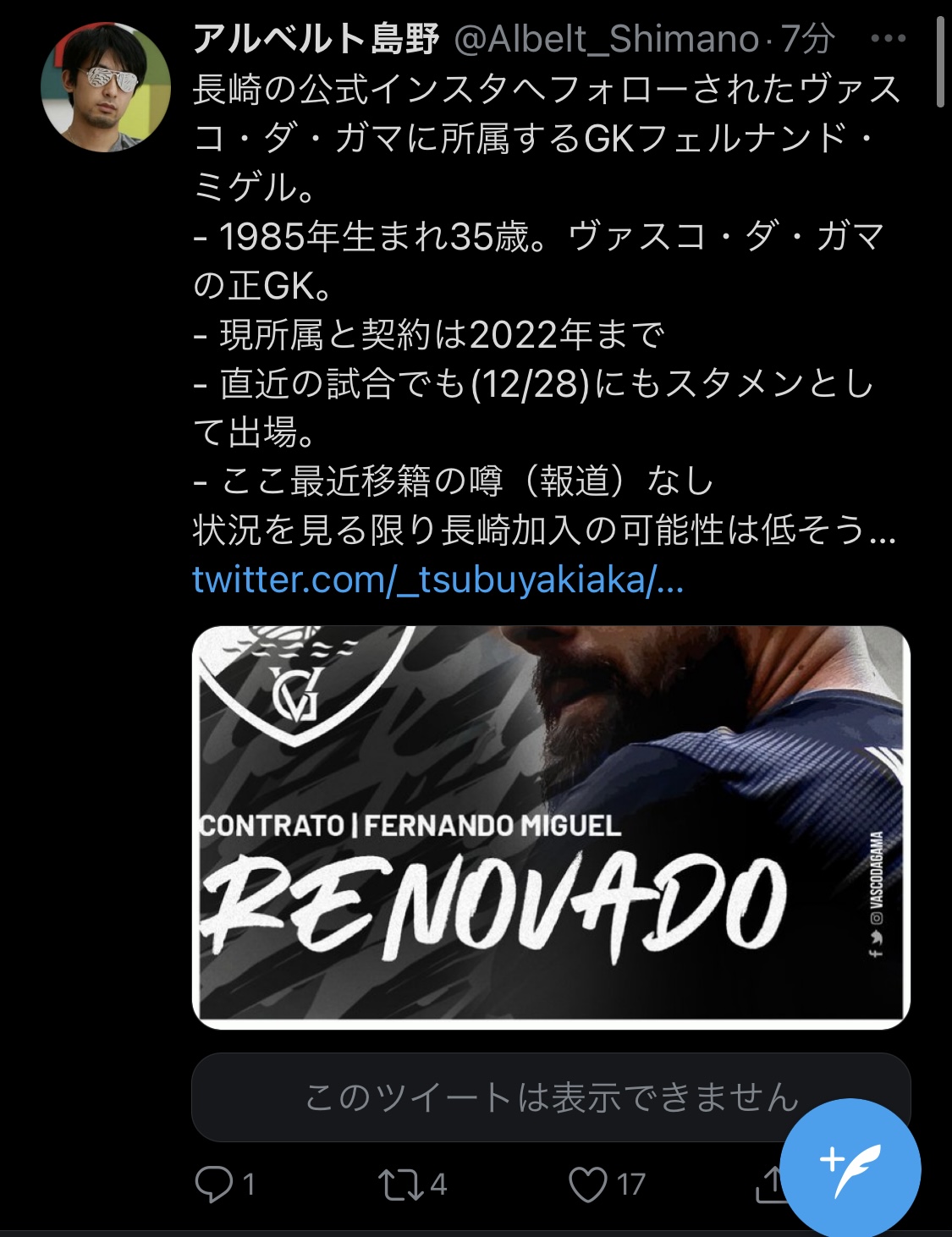Open the @Albelt_Shimano username
Image resolution: width=952 pixels, height=1237 pixels.
click(x=606, y=39)
